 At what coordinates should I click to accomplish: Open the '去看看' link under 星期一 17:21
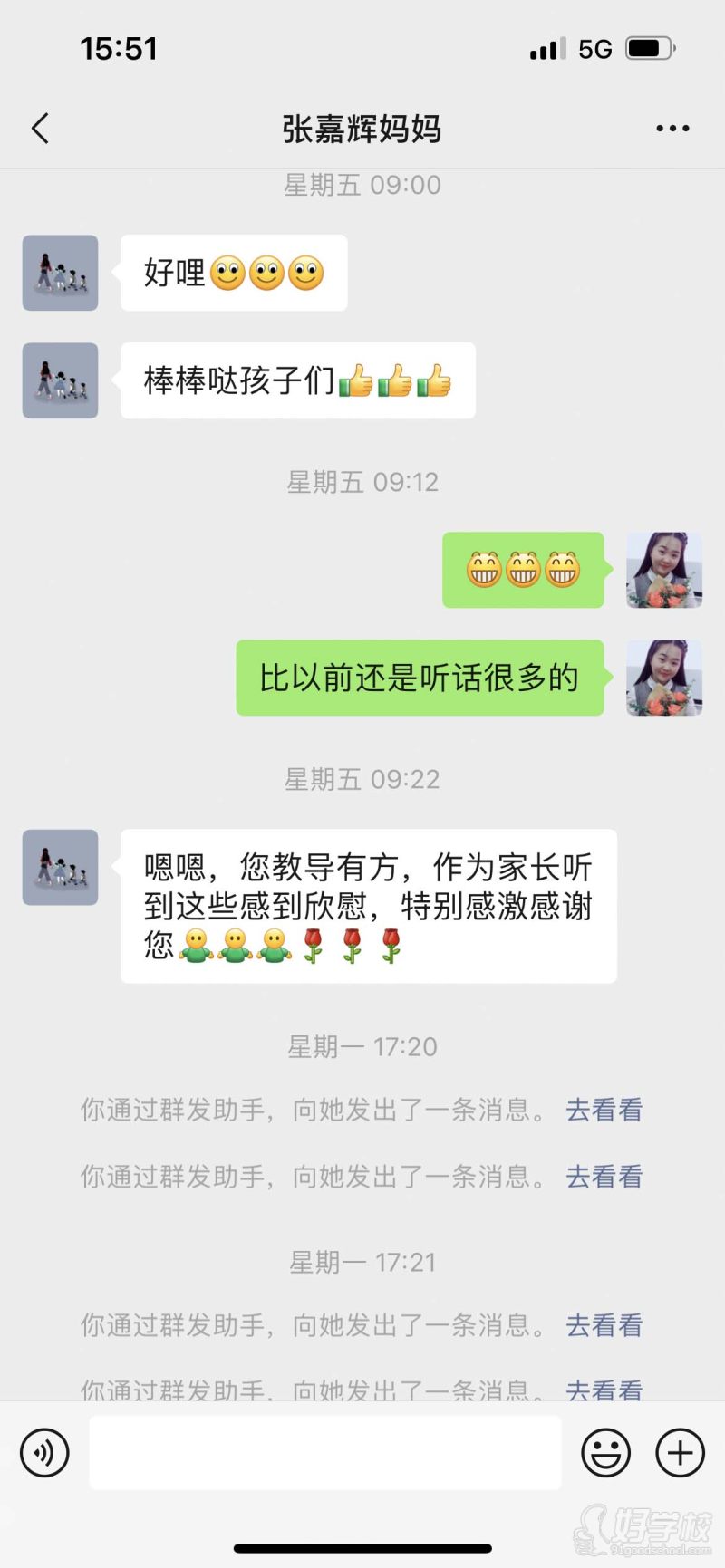(603, 1325)
